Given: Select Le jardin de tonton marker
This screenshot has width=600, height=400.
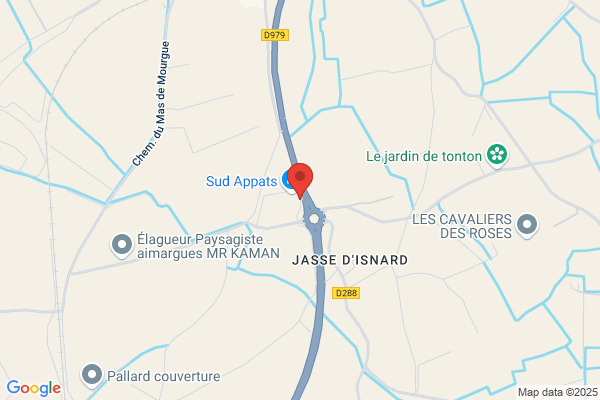Looking at the screenshot, I should [x=497, y=155].
